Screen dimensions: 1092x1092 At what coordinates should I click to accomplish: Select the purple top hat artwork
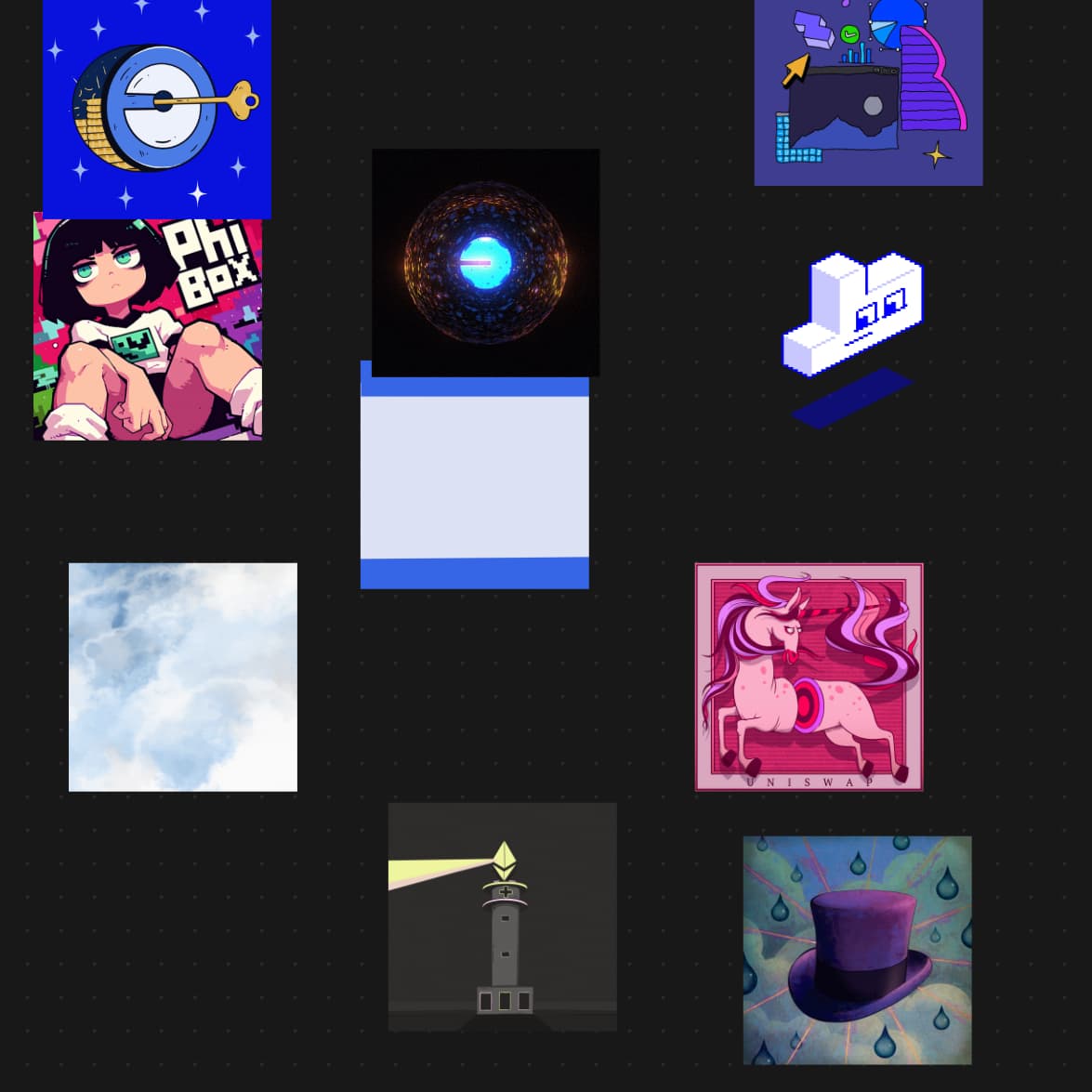[857, 950]
